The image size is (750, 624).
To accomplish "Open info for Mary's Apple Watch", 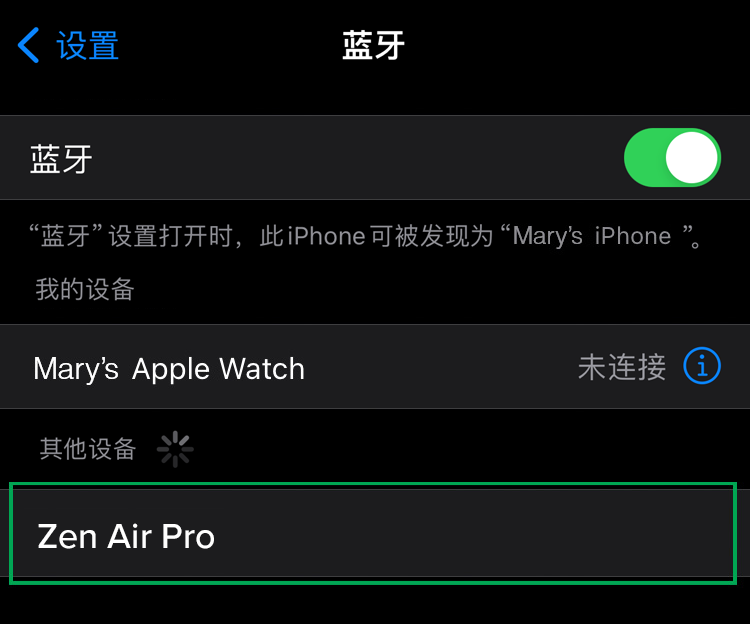I will pyautogui.click(x=702, y=367).
